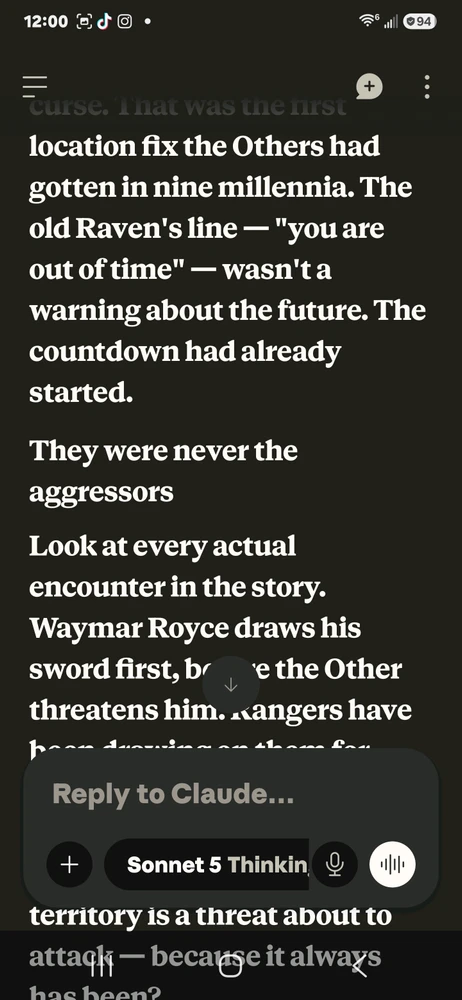Go to the system home screen

pos(230,967)
